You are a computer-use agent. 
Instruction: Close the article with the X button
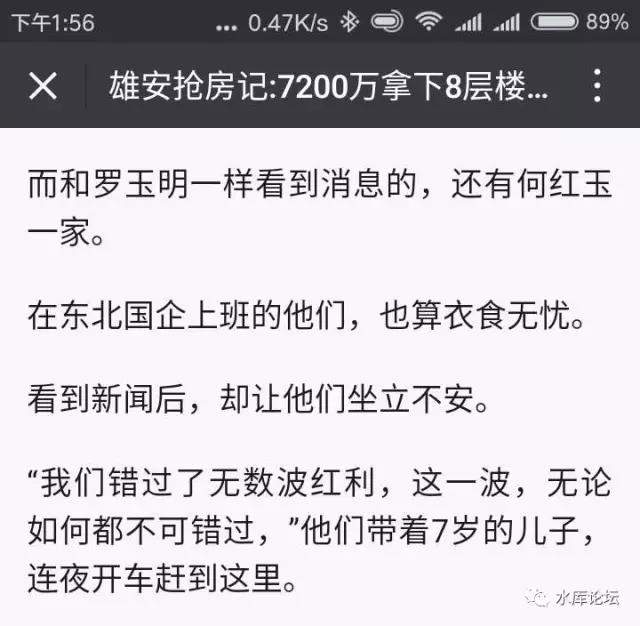tap(43, 87)
